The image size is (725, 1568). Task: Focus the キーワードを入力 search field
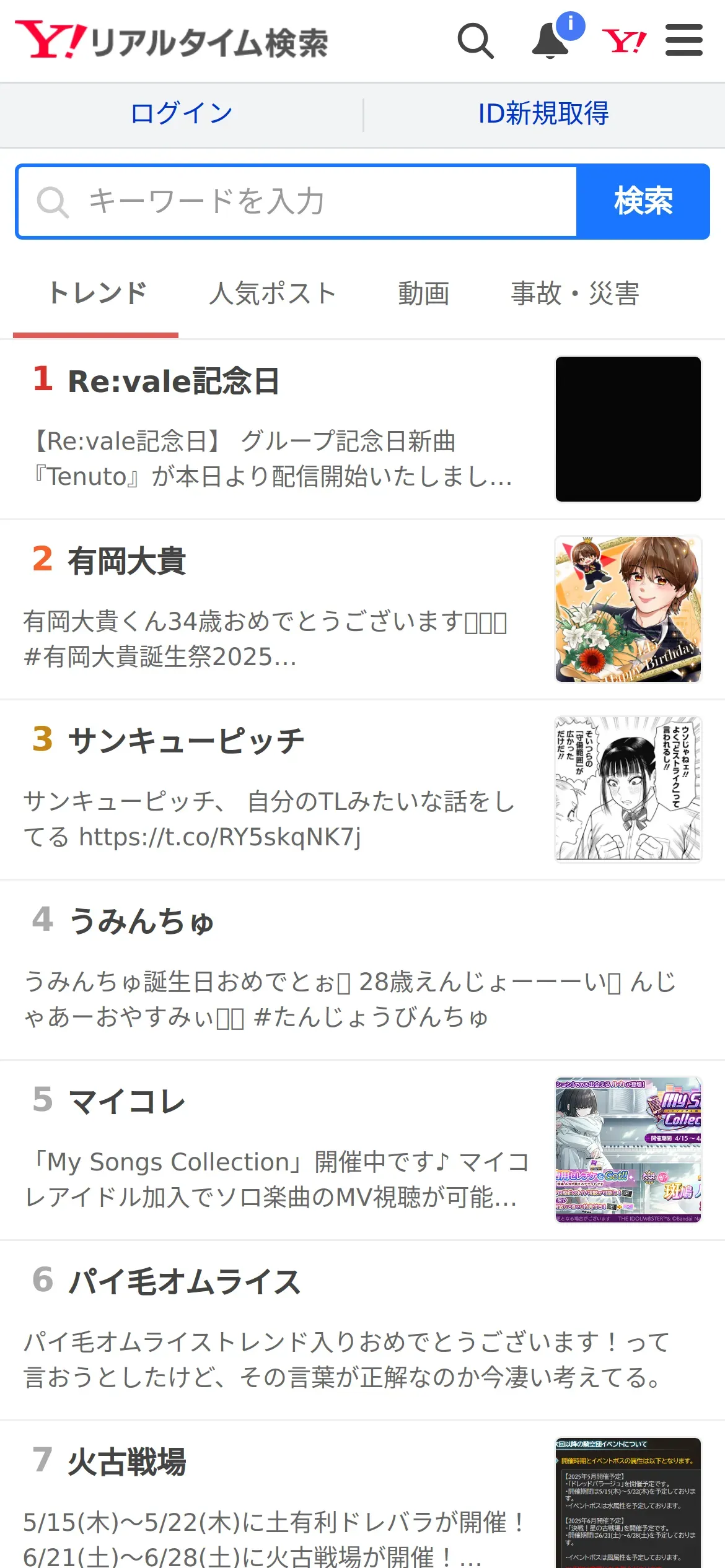[x=297, y=201]
